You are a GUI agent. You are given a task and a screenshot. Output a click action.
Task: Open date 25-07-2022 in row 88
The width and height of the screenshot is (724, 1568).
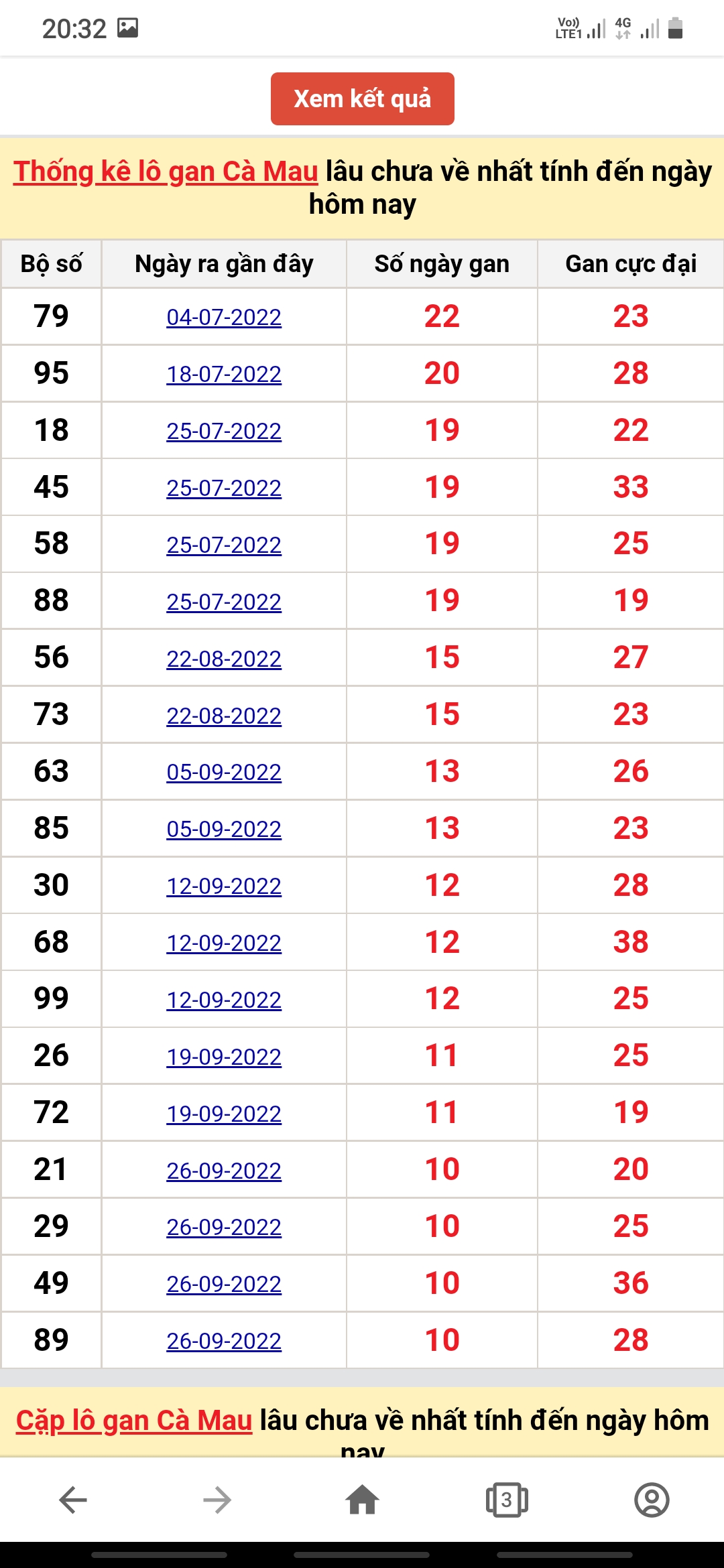pyautogui.click(x=224, y=602)
